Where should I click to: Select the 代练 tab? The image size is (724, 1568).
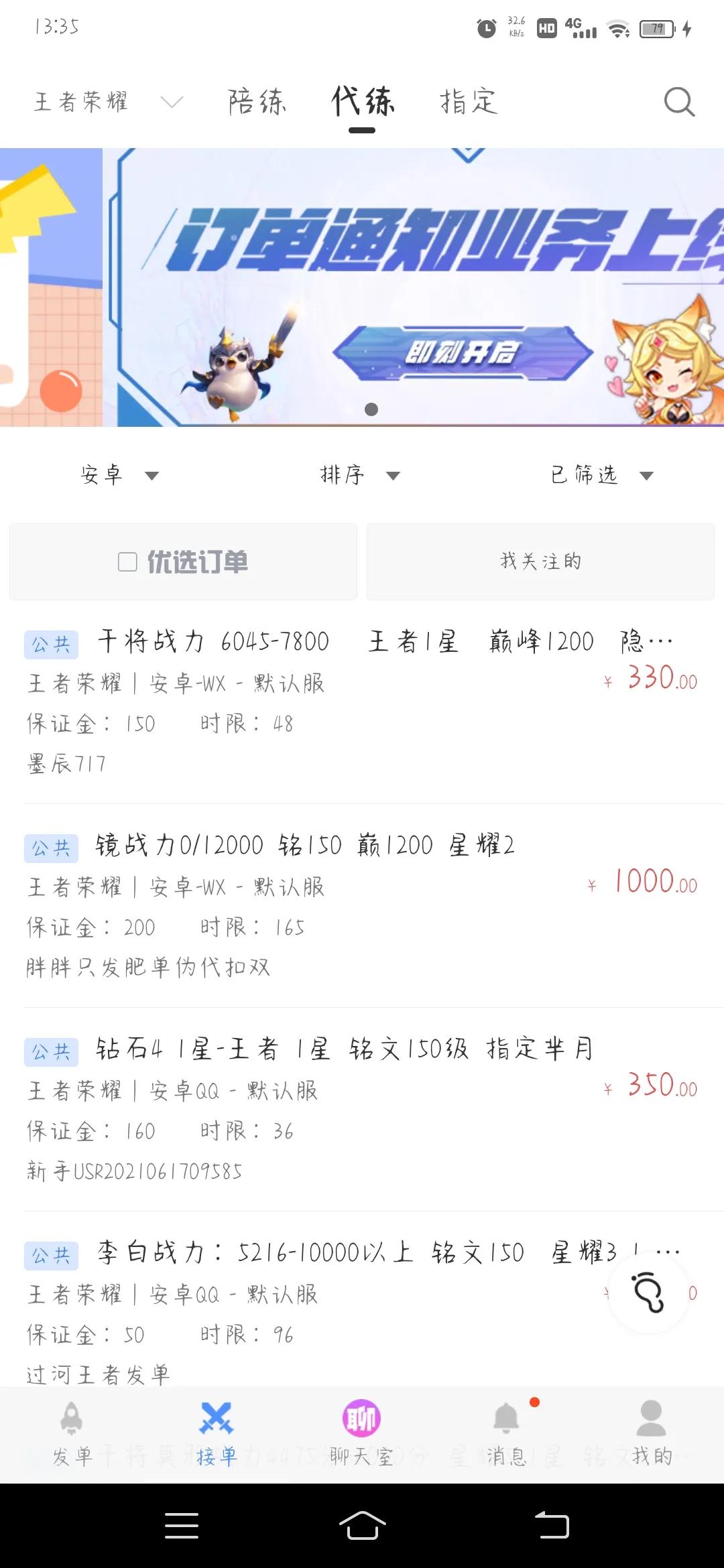(362, 103)
